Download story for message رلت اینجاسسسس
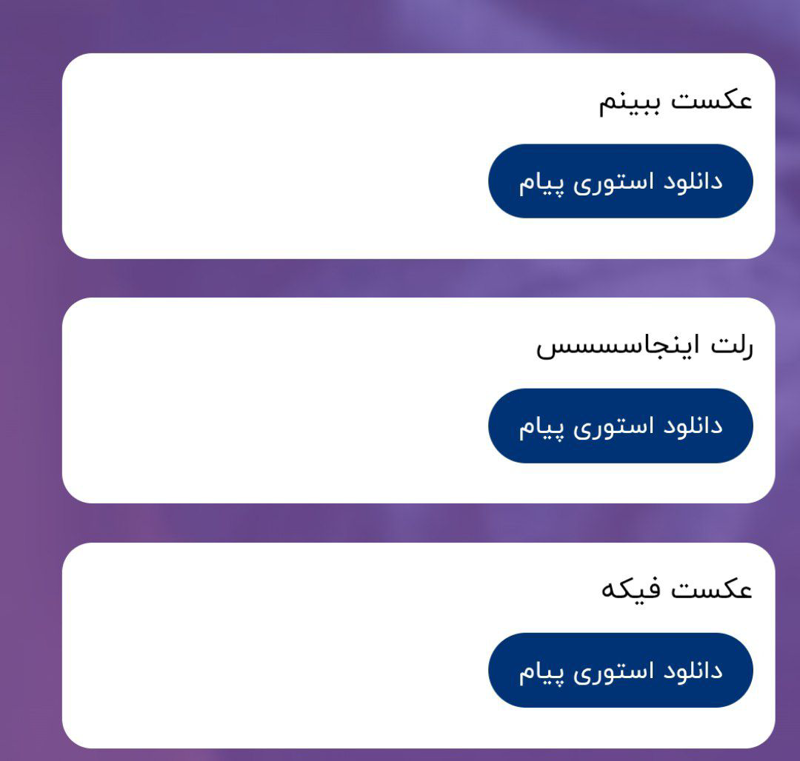Screen dimensions: 800x761 click(620, 426)
